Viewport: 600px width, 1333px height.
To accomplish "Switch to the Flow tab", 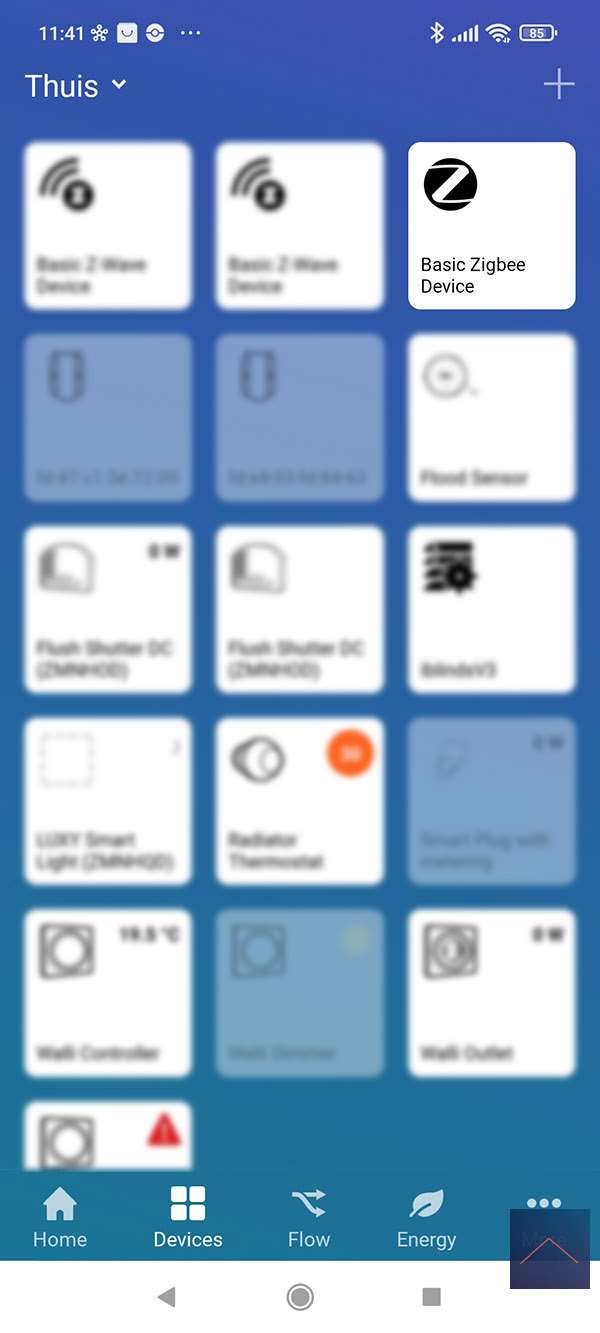I will pos(309,1218).
